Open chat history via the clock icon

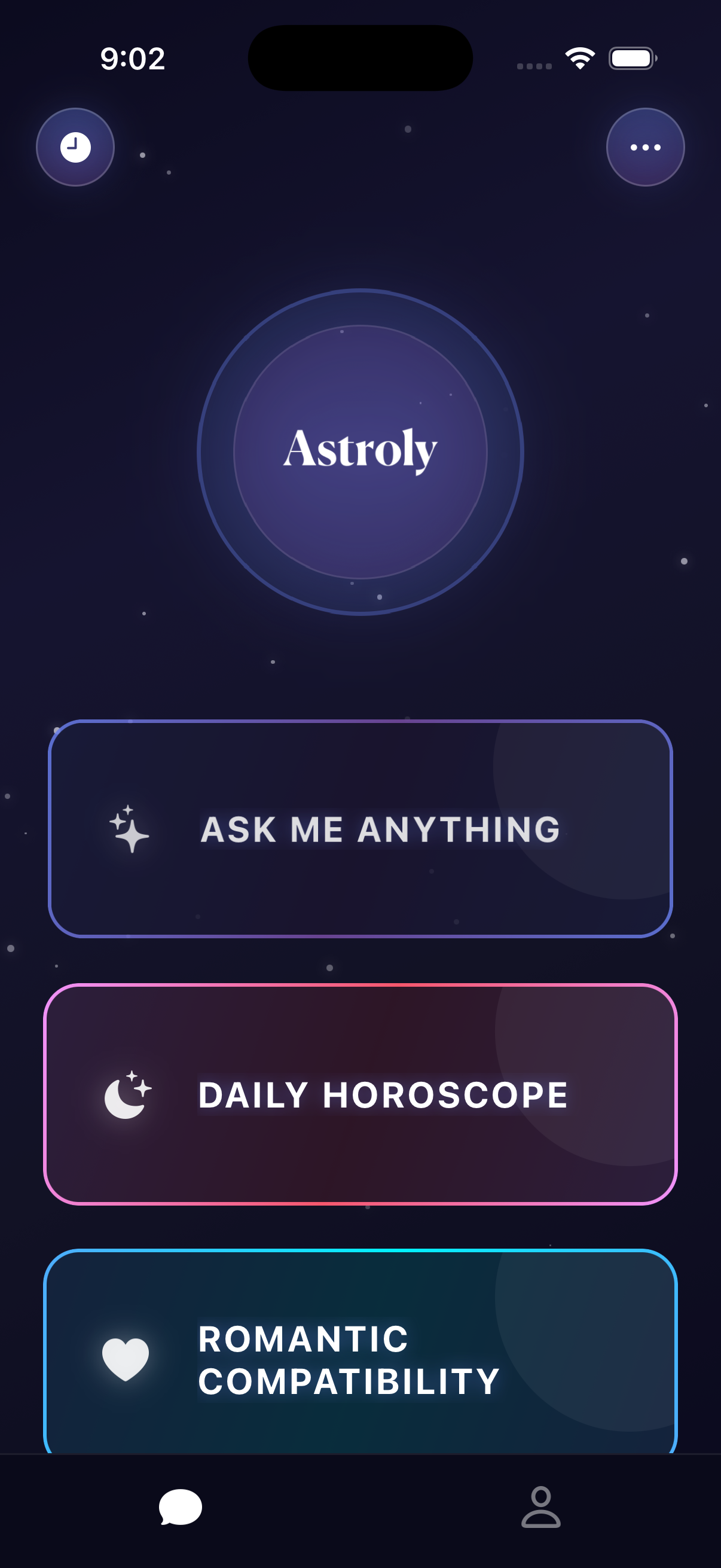[x=75, y=147]
